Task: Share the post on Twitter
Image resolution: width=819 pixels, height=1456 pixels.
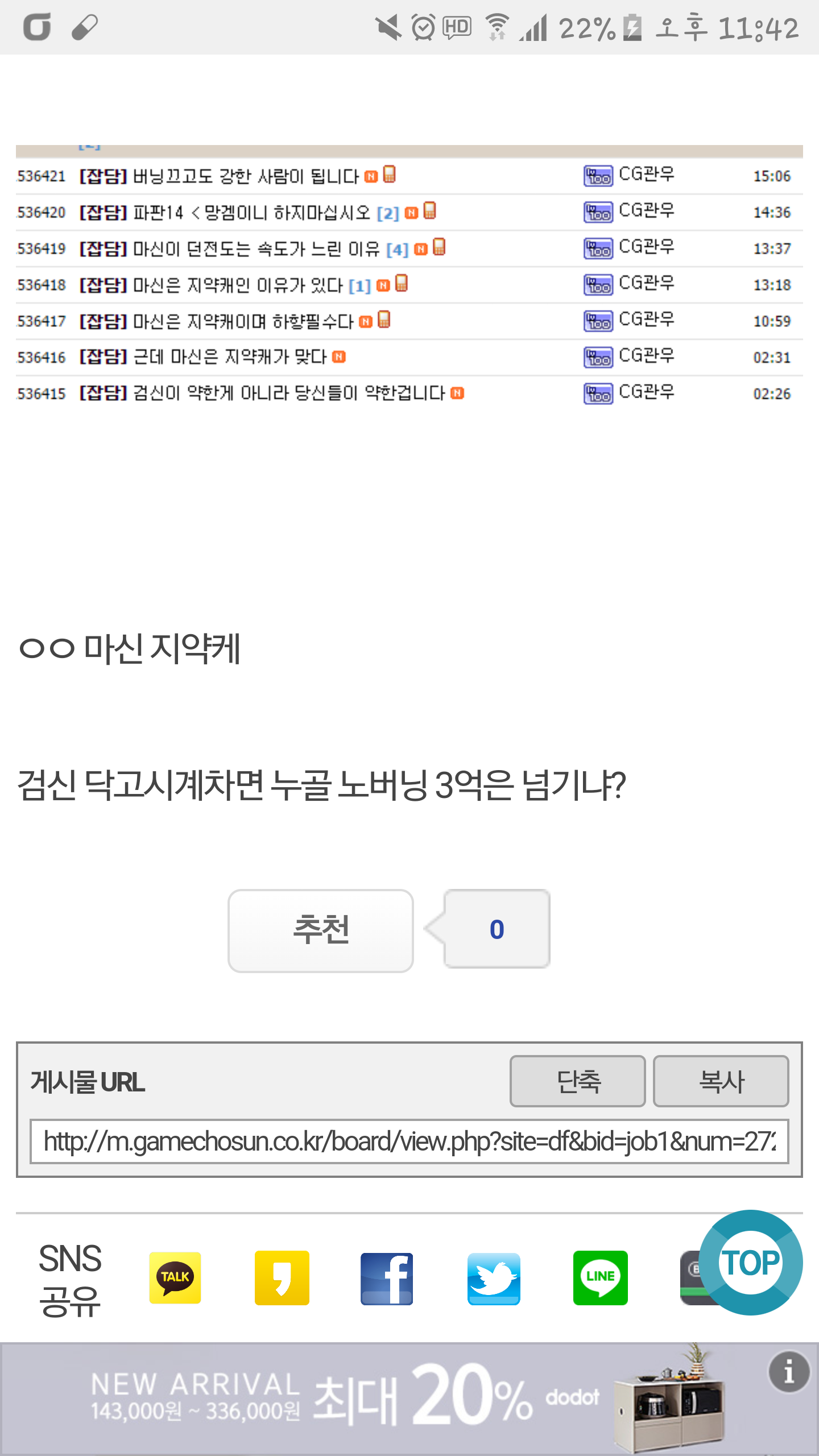Action: pos(494,1279)
